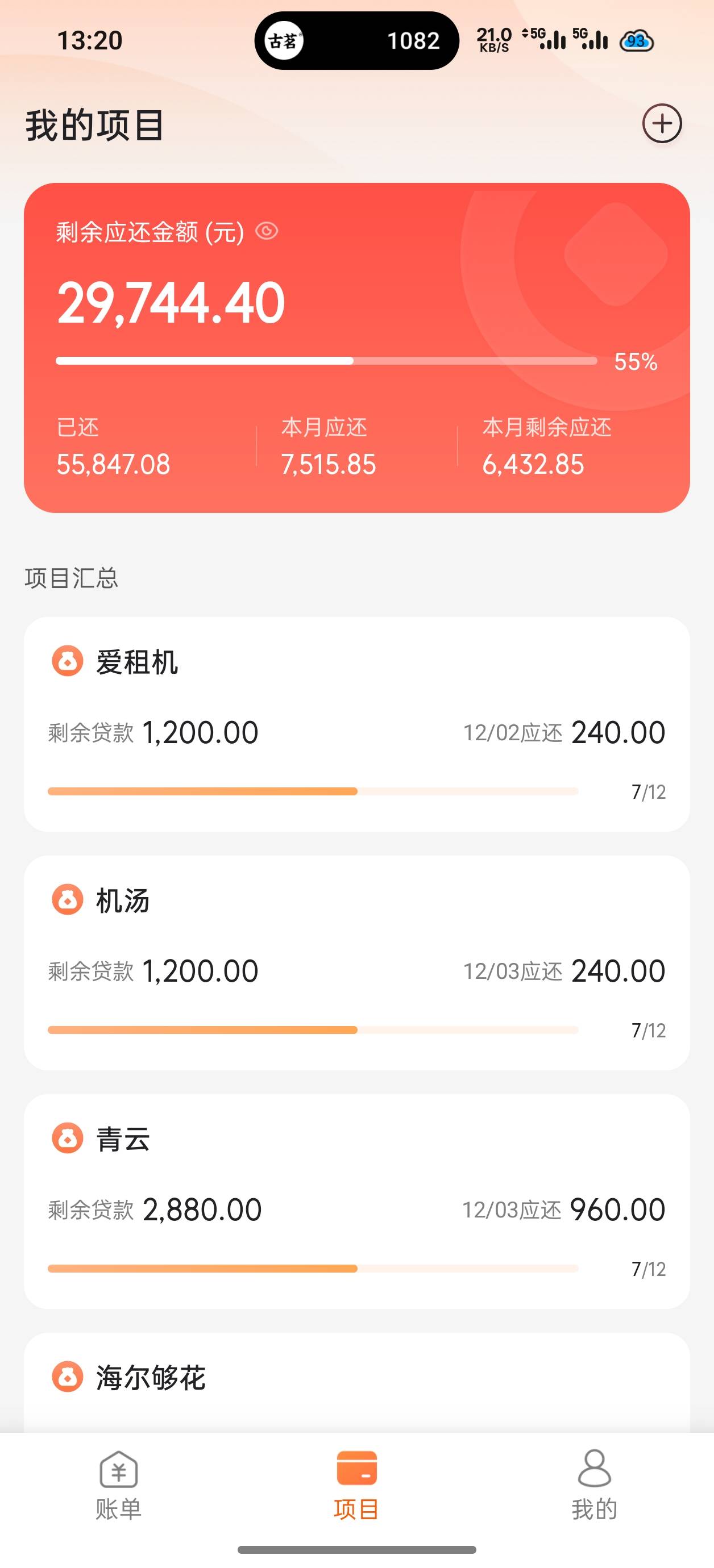Go to the 我的 tab
The width and height of the screenshot is (714, 1568).
coord(595,1485)
